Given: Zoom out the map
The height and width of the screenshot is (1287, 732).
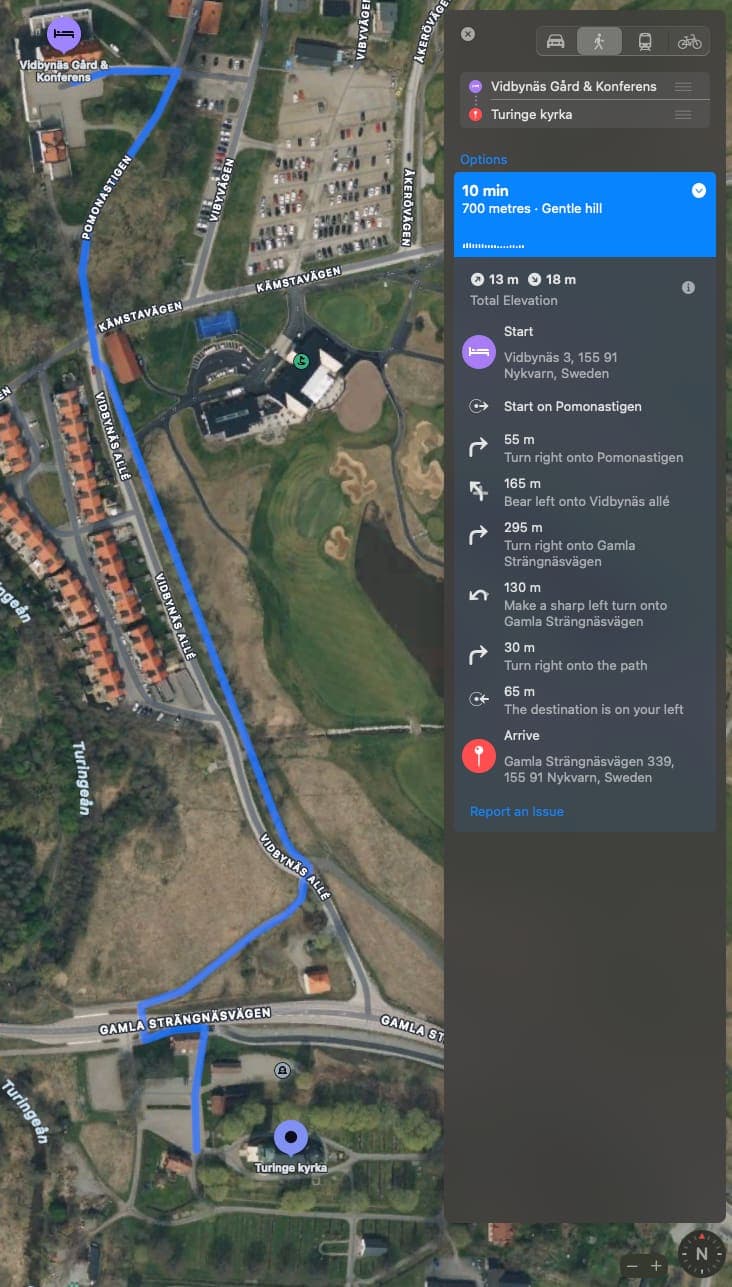Looking at the screenshot, I should tap(632, 1266).
